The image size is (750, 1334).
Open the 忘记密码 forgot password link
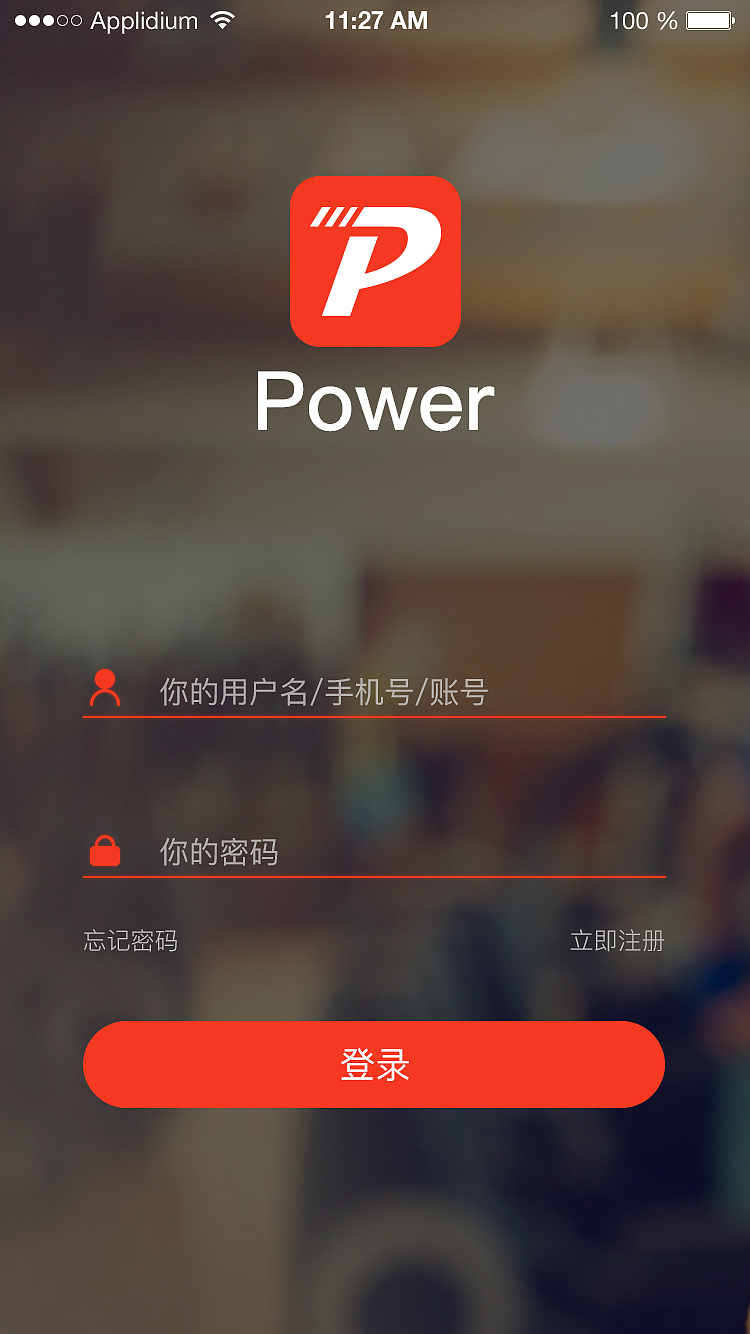pos(130,940)
